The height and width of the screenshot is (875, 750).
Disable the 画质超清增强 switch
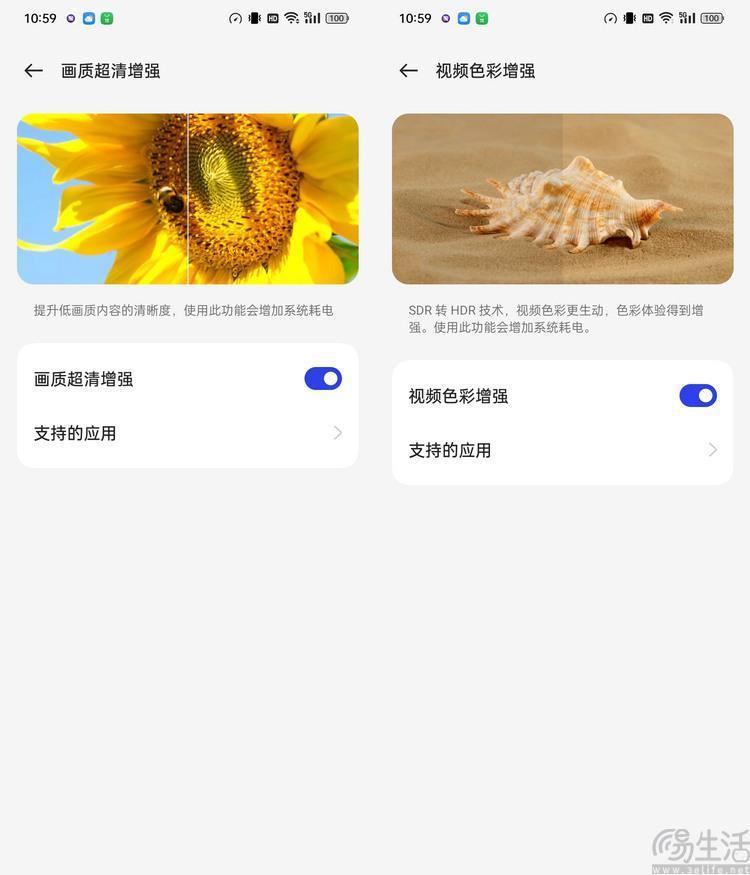click(x=322, y=377)
